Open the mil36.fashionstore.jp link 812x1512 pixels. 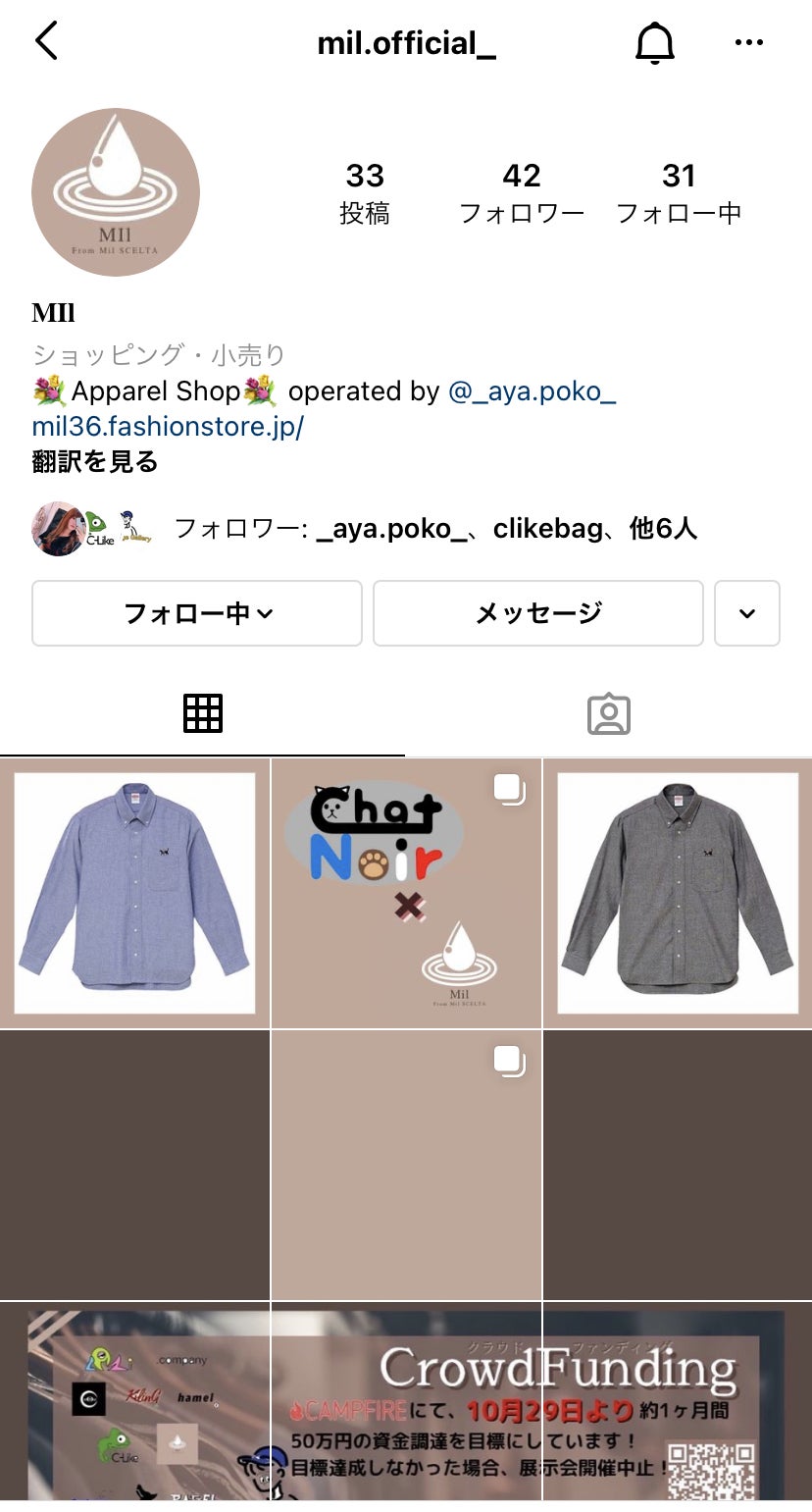pyautogui.click(x=168, y=427)
